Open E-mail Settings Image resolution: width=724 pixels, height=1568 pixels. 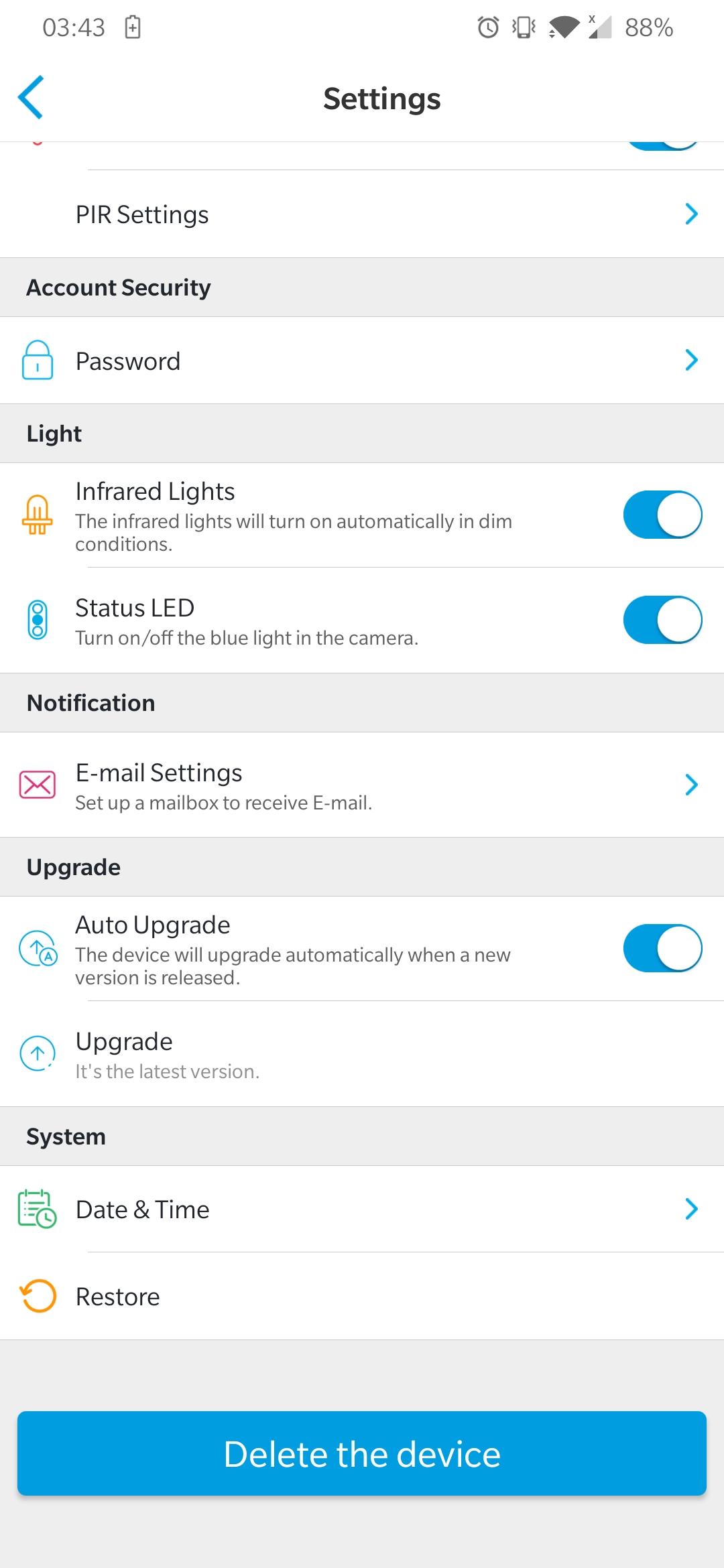(x=362, y=785)
